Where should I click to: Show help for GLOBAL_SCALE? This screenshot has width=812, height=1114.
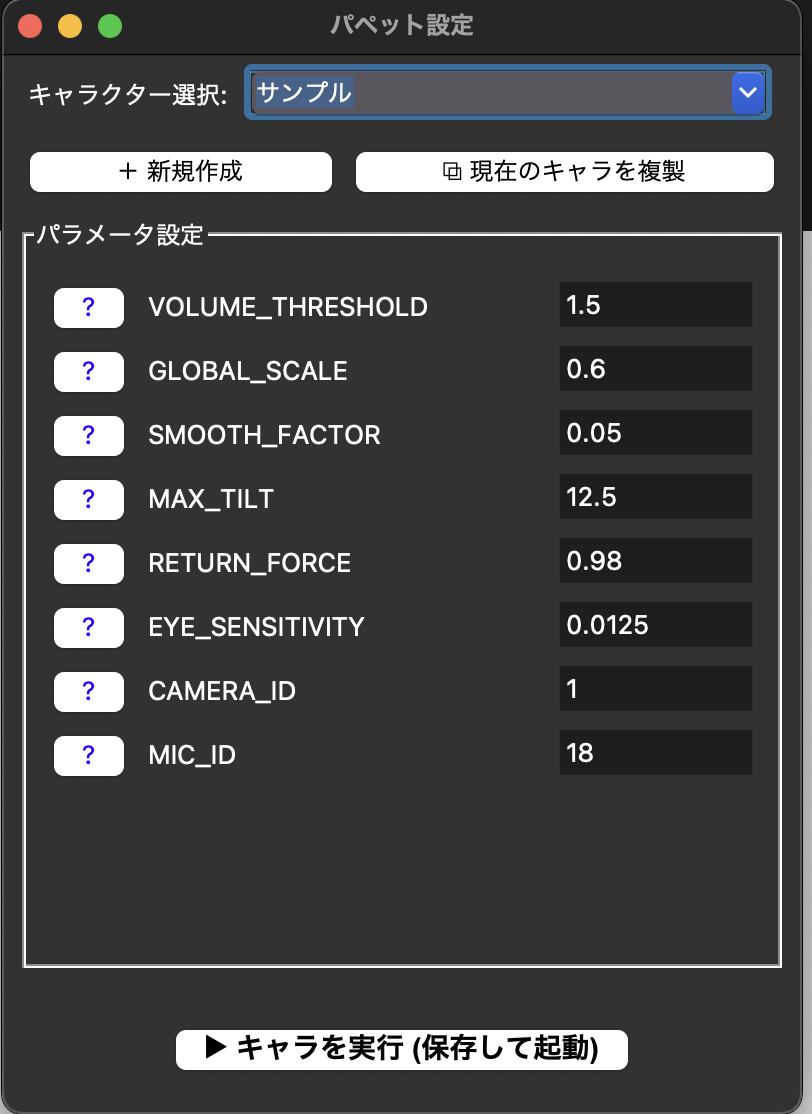pos(89,372)
